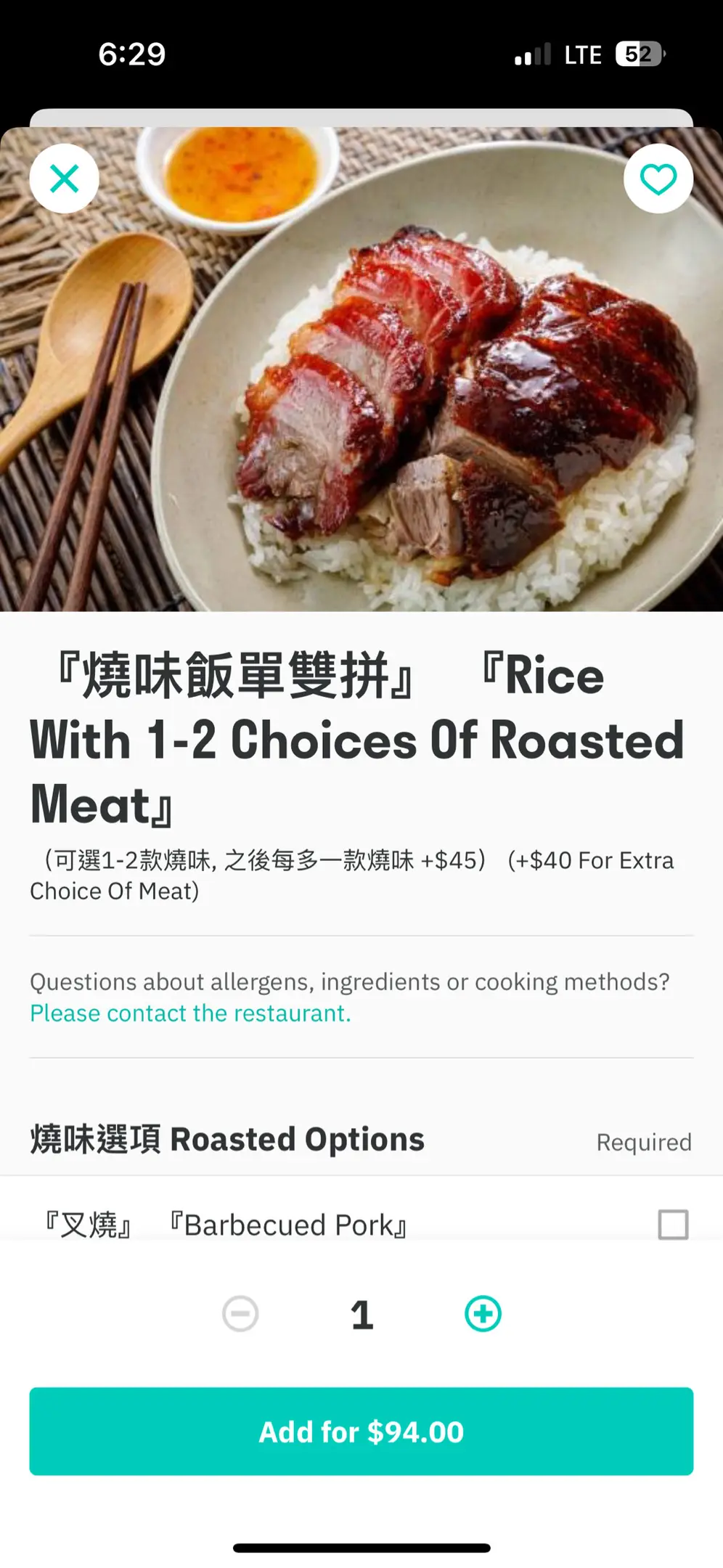Close the roasted meat item sheet

65,179
